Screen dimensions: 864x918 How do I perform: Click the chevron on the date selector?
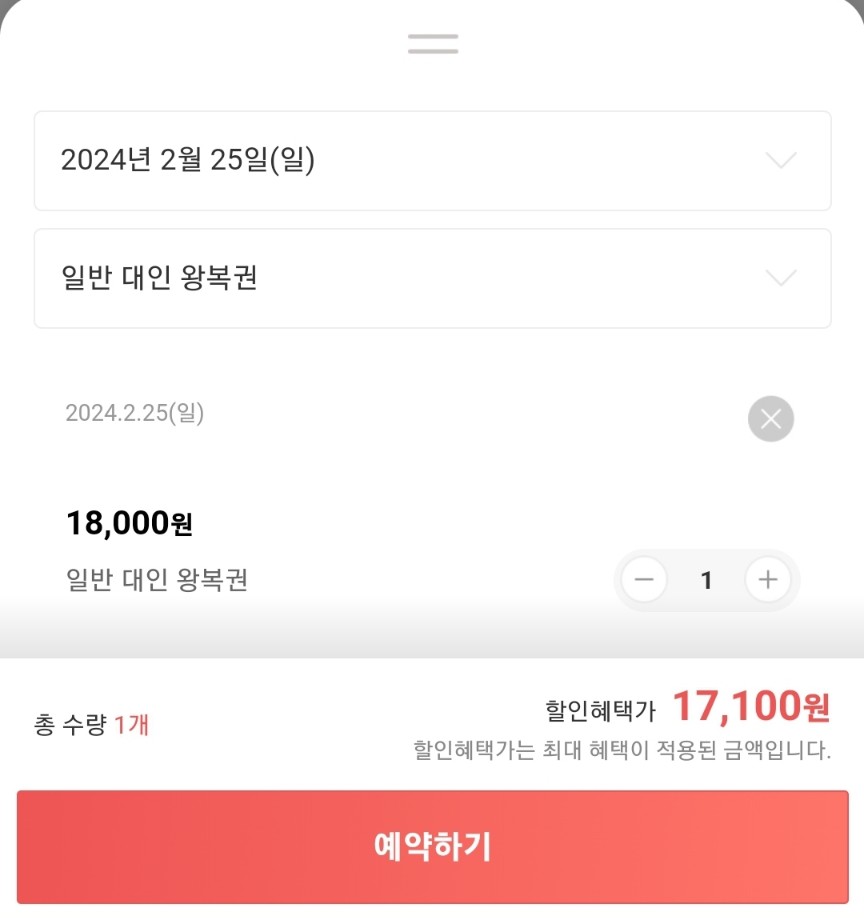pyautogui.click(x=780, y=161)
